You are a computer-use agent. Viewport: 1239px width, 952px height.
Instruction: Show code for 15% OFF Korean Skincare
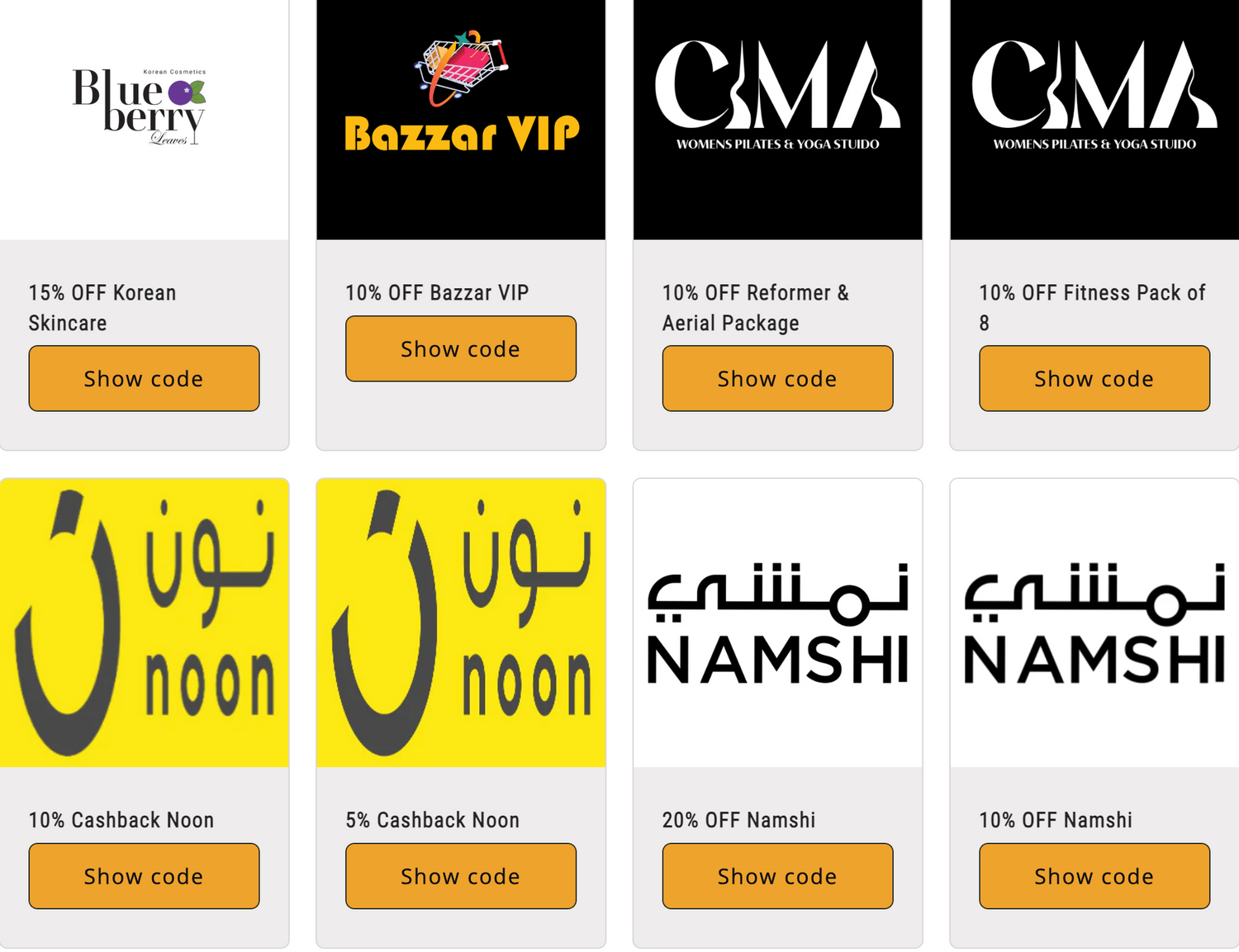tap(144, 378)
